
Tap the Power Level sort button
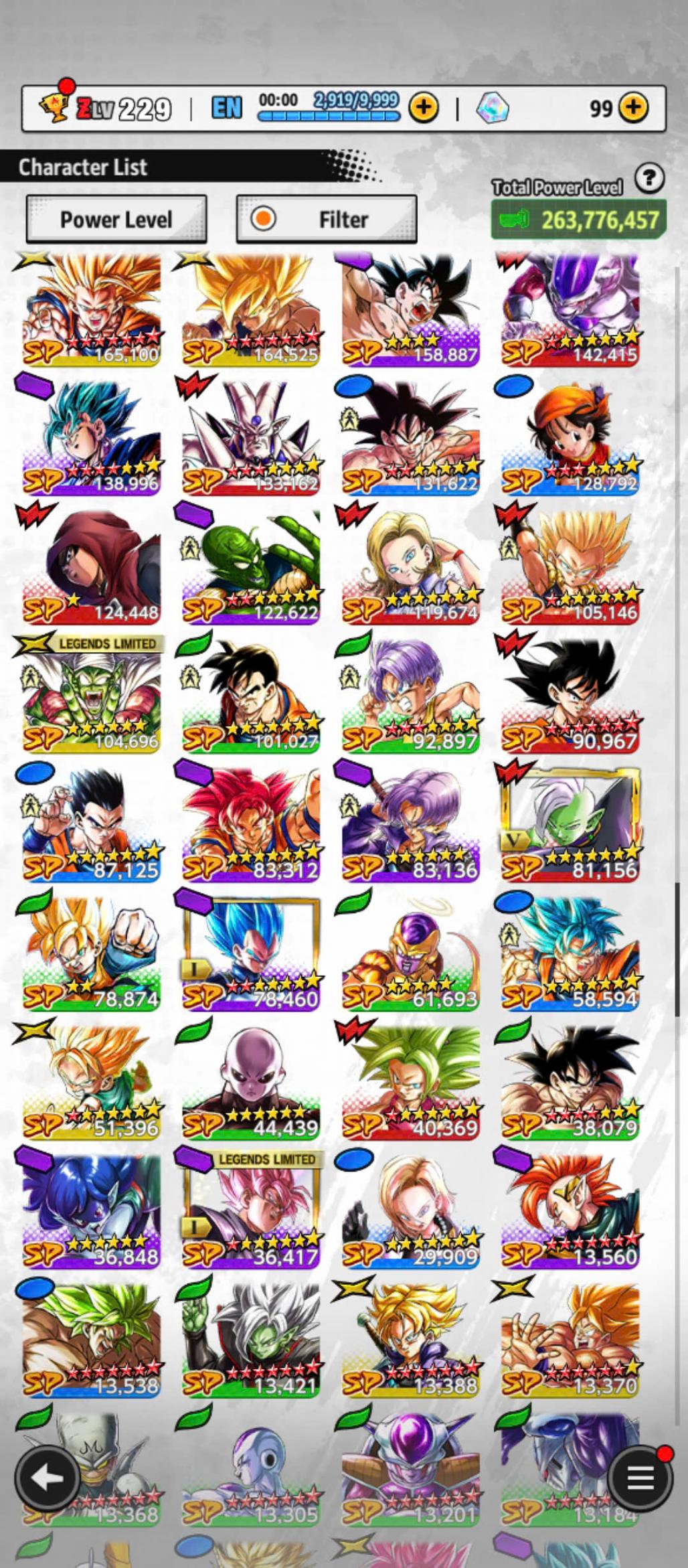click(116, 220)
